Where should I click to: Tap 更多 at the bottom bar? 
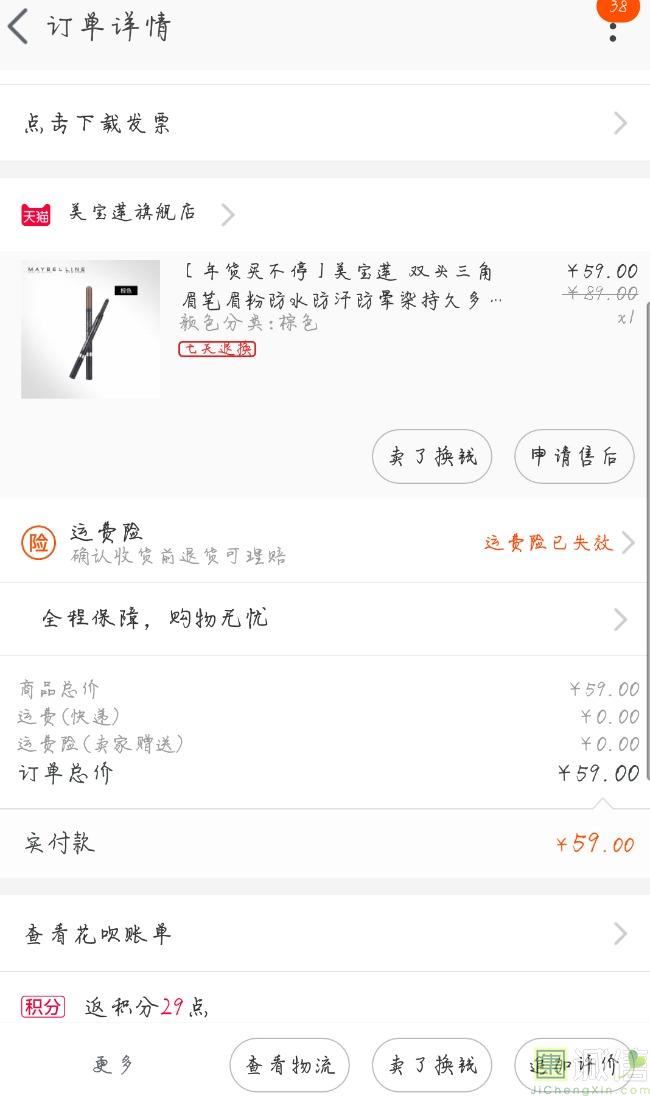click(x=113, y=1065)
